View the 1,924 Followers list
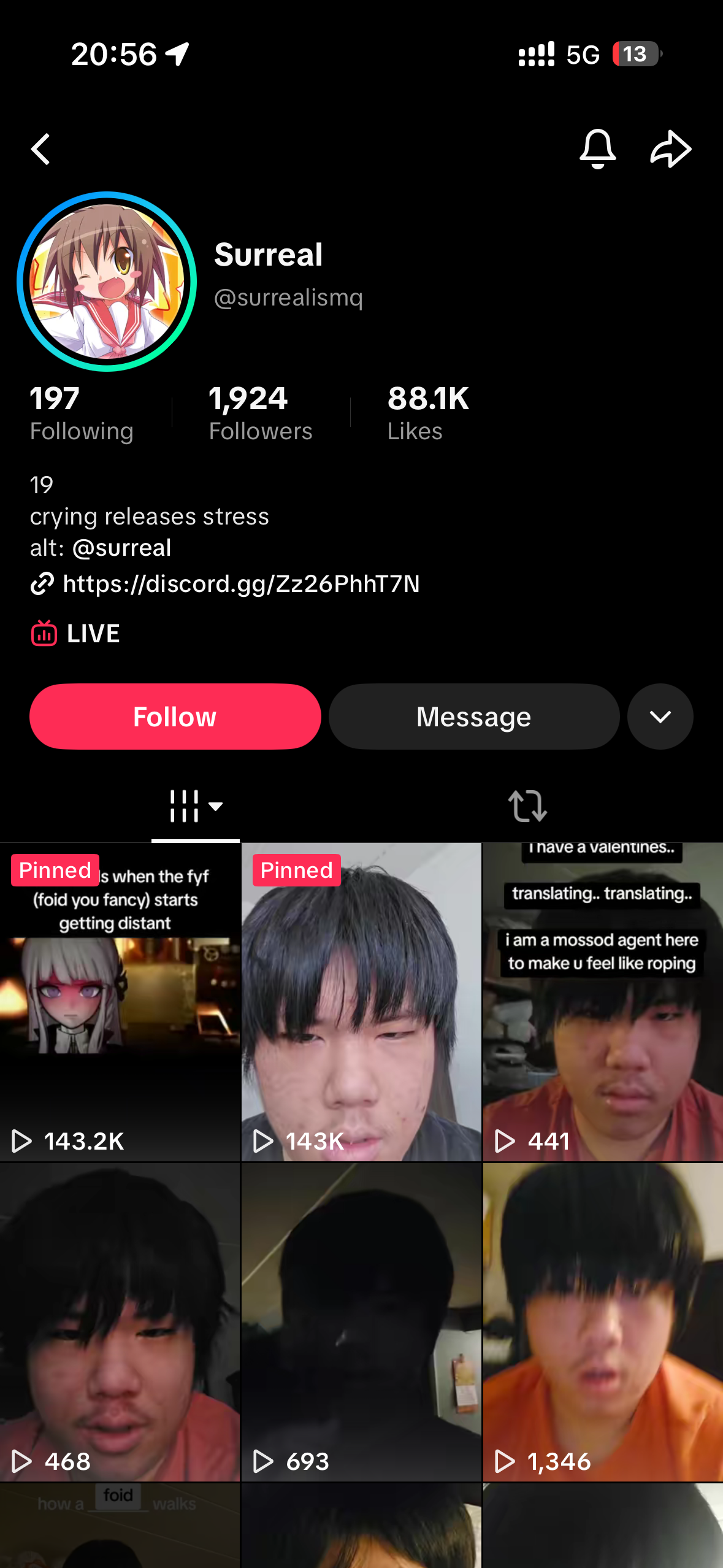The height and width of the screenshot is (1568, 723). click(260, 413)
